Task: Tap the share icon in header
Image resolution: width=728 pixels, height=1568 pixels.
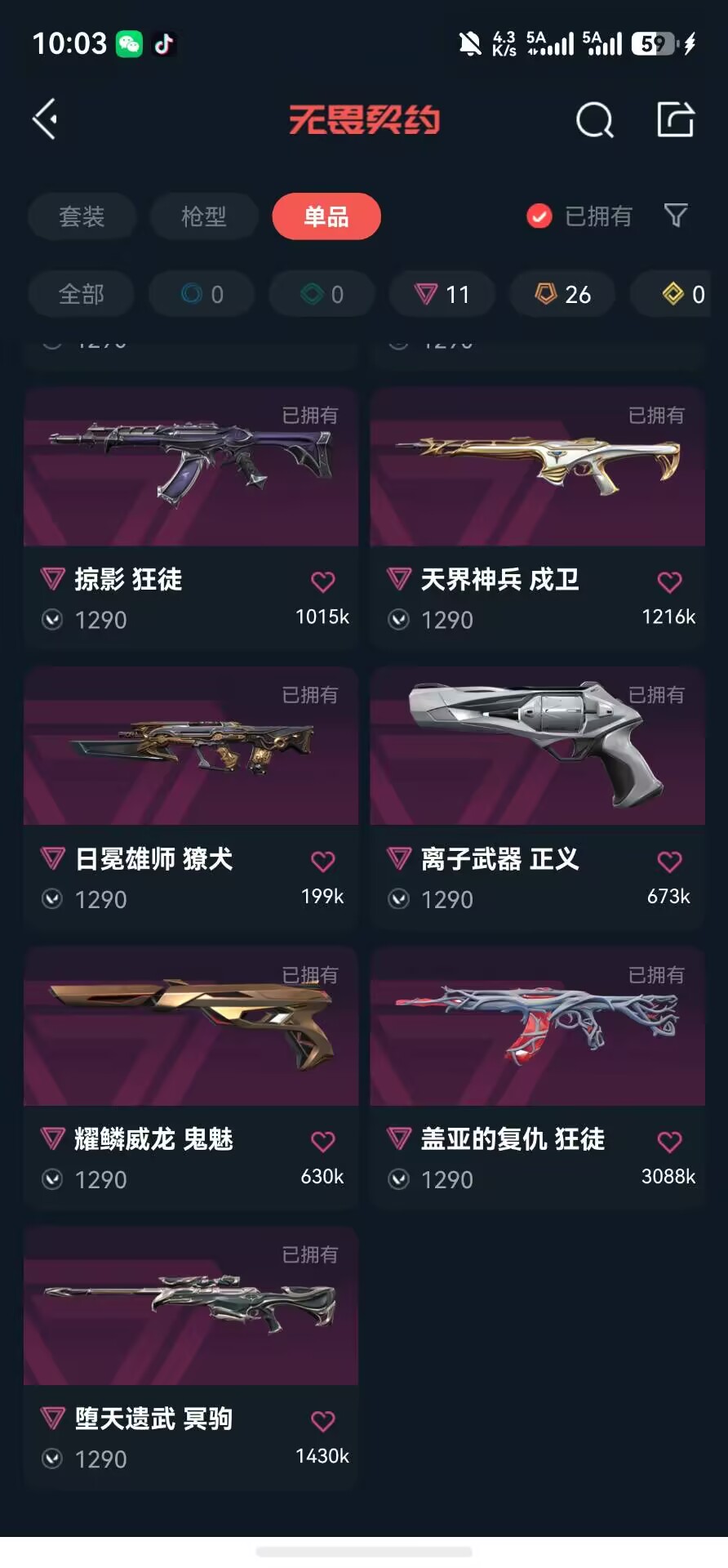Action: [676, 119]
